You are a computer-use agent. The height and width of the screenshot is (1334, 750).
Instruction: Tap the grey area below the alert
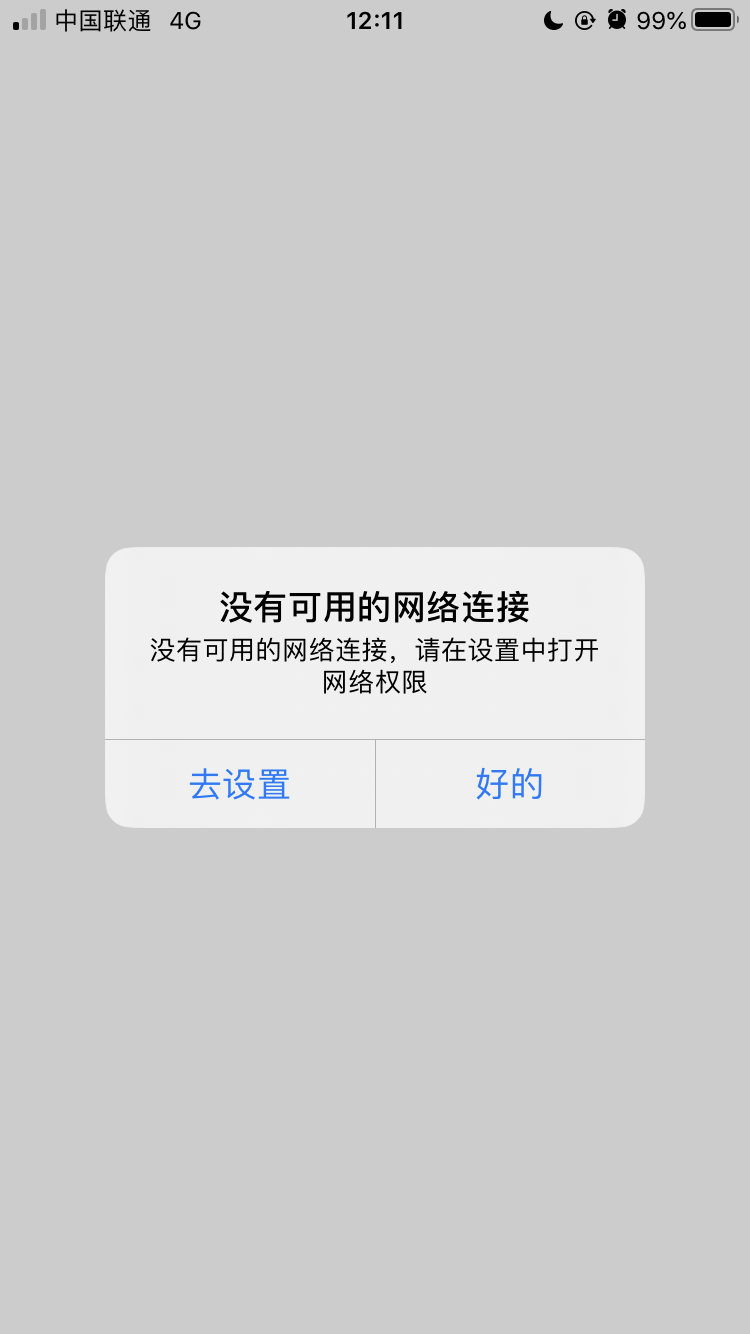tap(375, 1050)
